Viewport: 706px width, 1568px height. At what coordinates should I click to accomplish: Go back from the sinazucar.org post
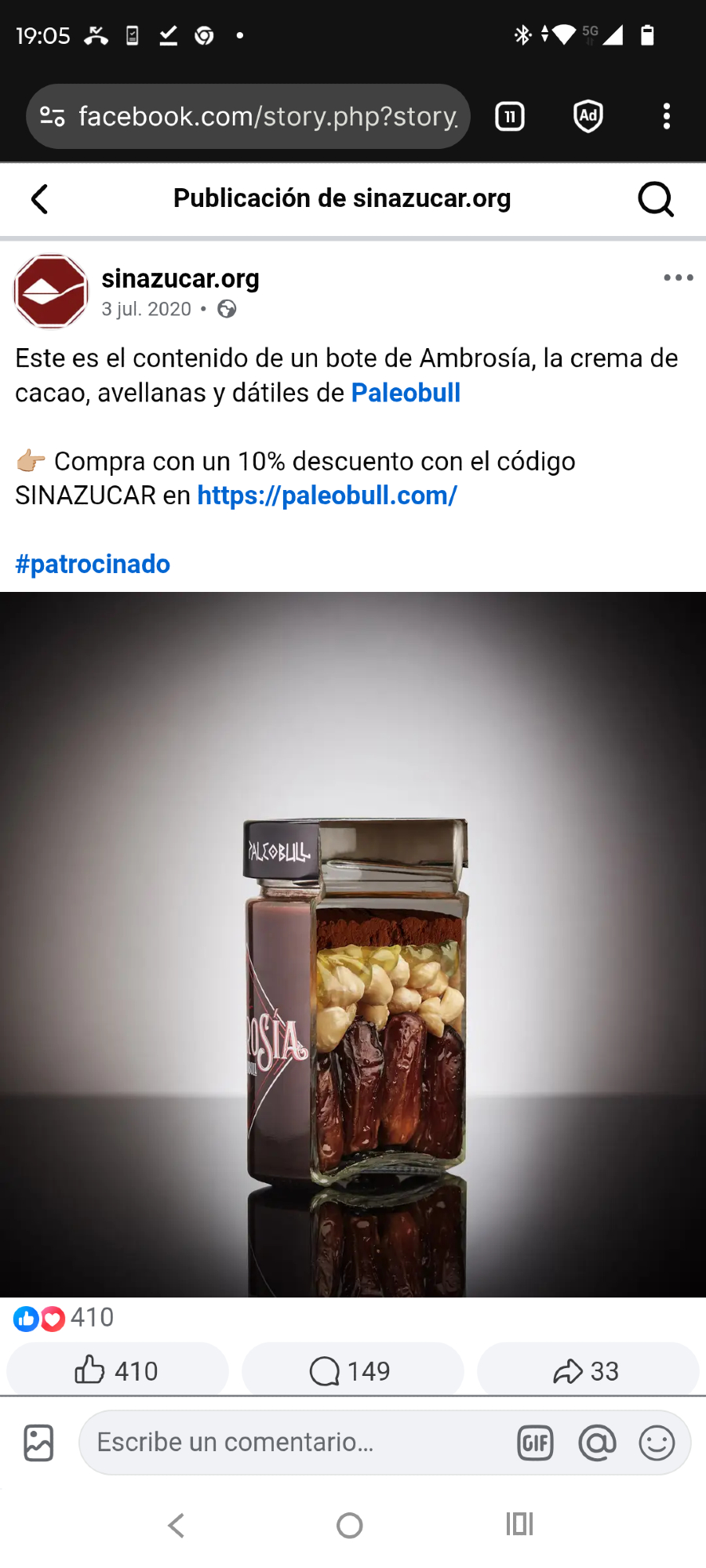40,199
